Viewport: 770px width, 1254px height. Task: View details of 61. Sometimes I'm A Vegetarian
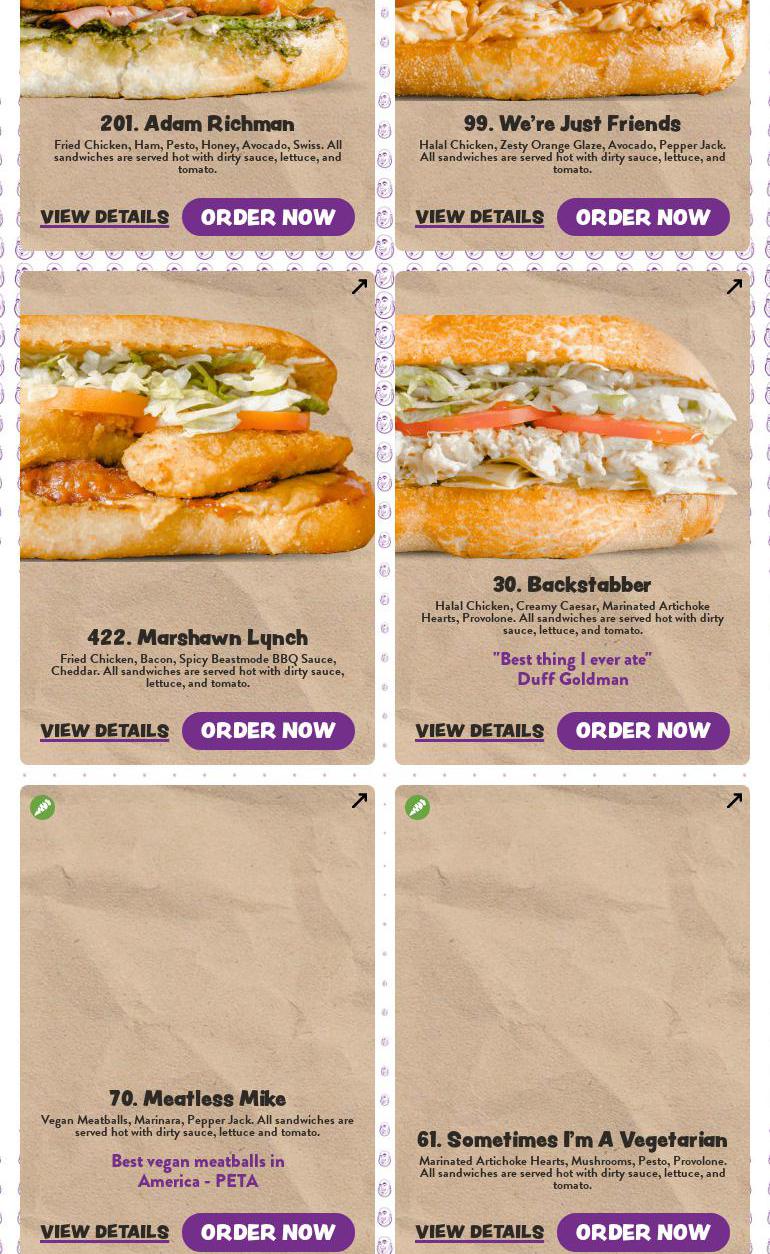(x=479, y=1232)
